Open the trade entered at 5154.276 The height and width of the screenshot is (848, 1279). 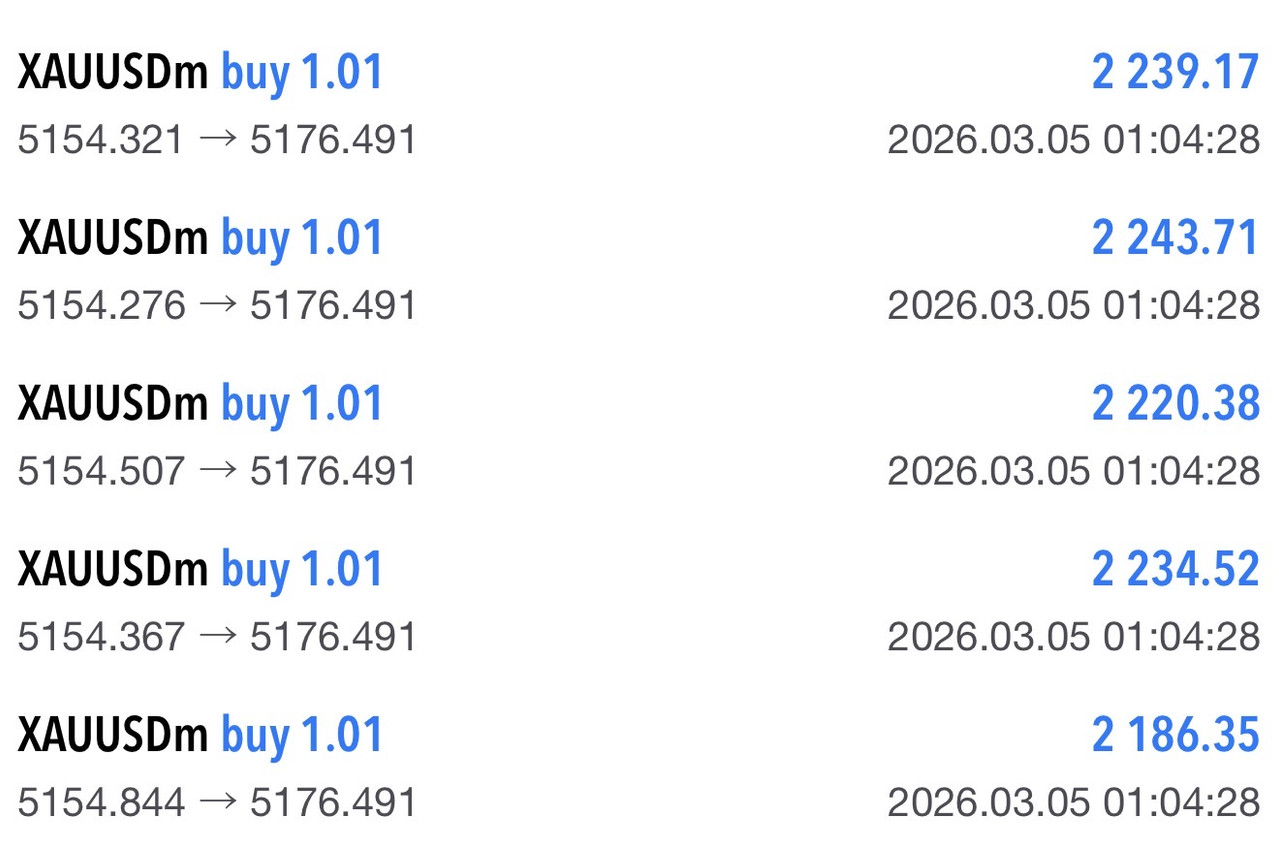tap(638, 271)
